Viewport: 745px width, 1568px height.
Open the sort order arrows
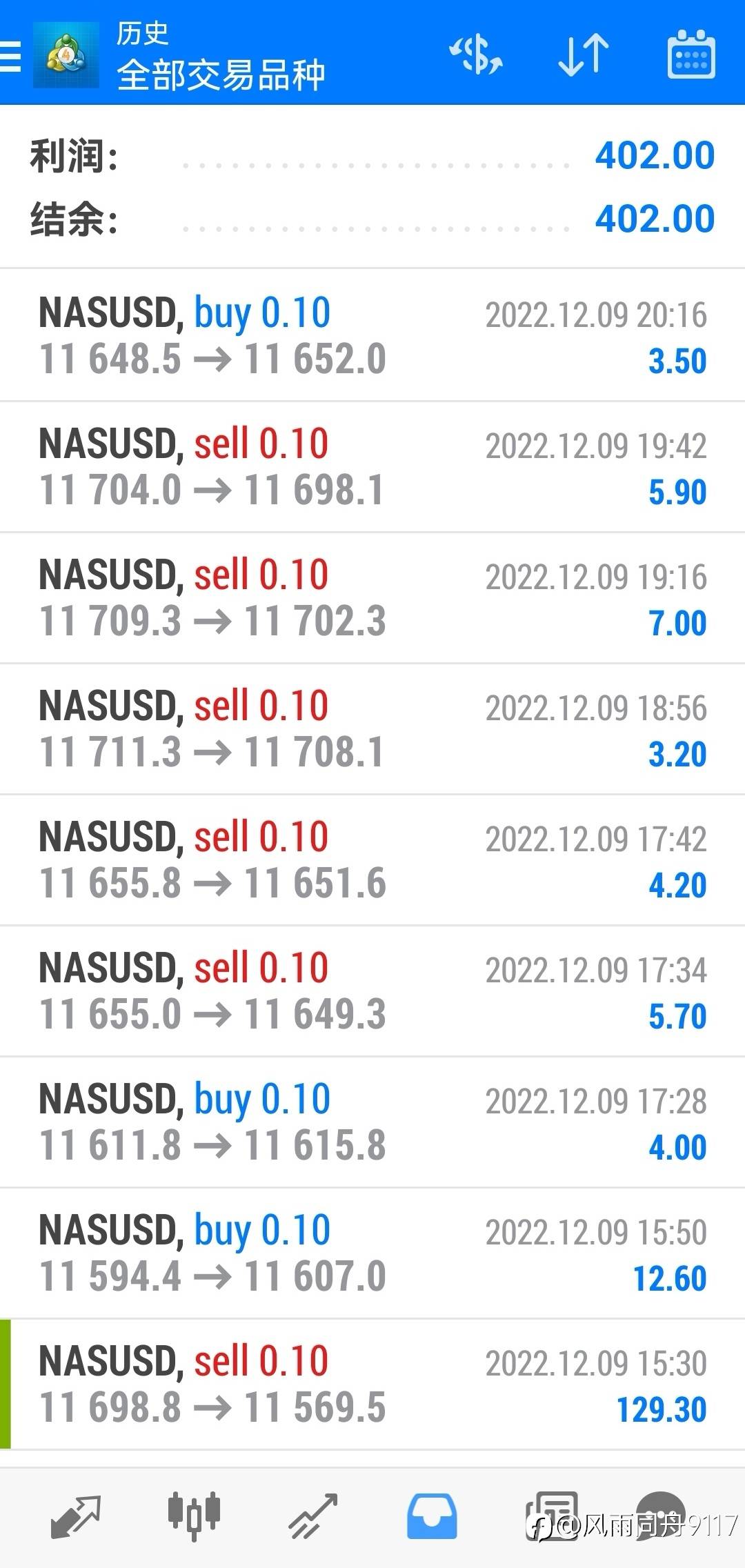583,55
